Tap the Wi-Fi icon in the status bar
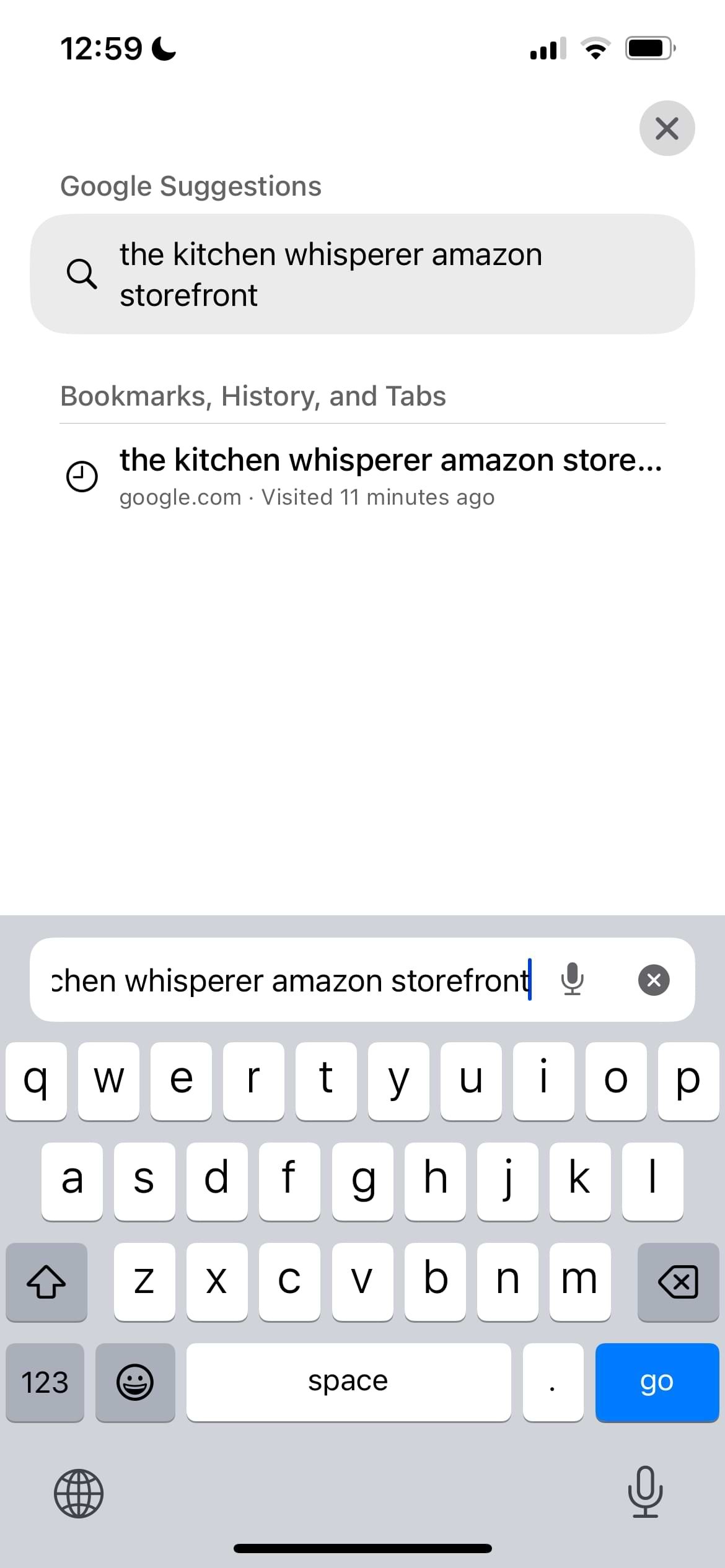 click(x=595, y=48)
